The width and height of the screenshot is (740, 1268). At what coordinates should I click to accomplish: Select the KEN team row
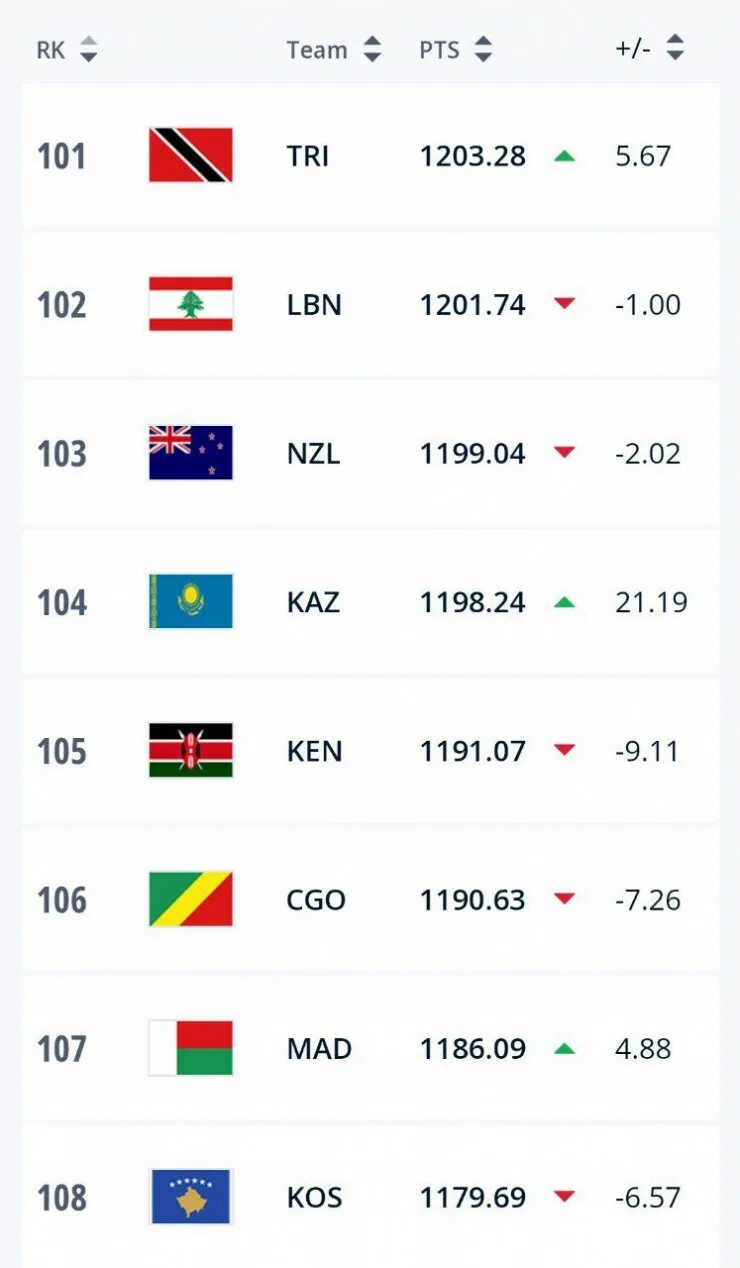[x=370, y=751]
